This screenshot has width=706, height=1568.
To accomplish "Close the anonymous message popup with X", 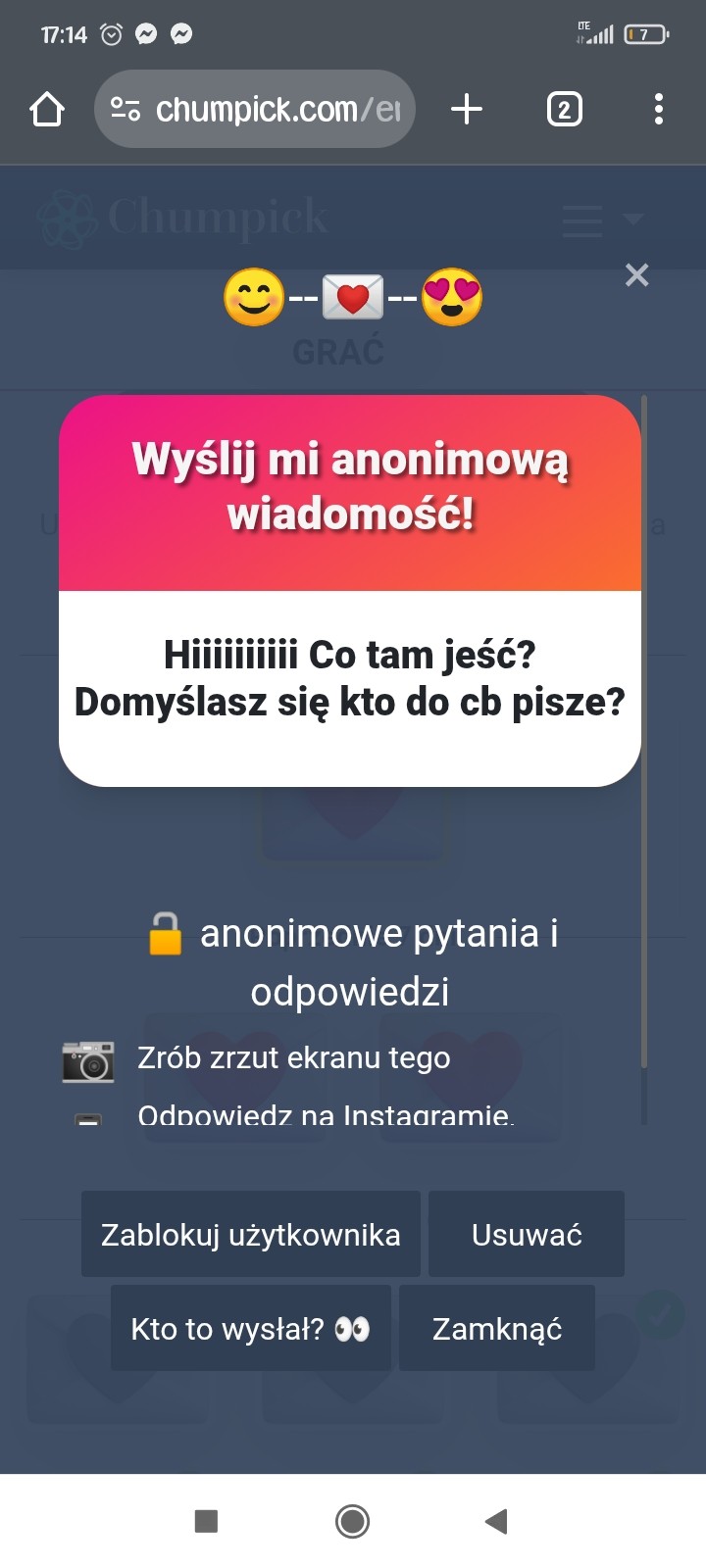I will (636, 275).
